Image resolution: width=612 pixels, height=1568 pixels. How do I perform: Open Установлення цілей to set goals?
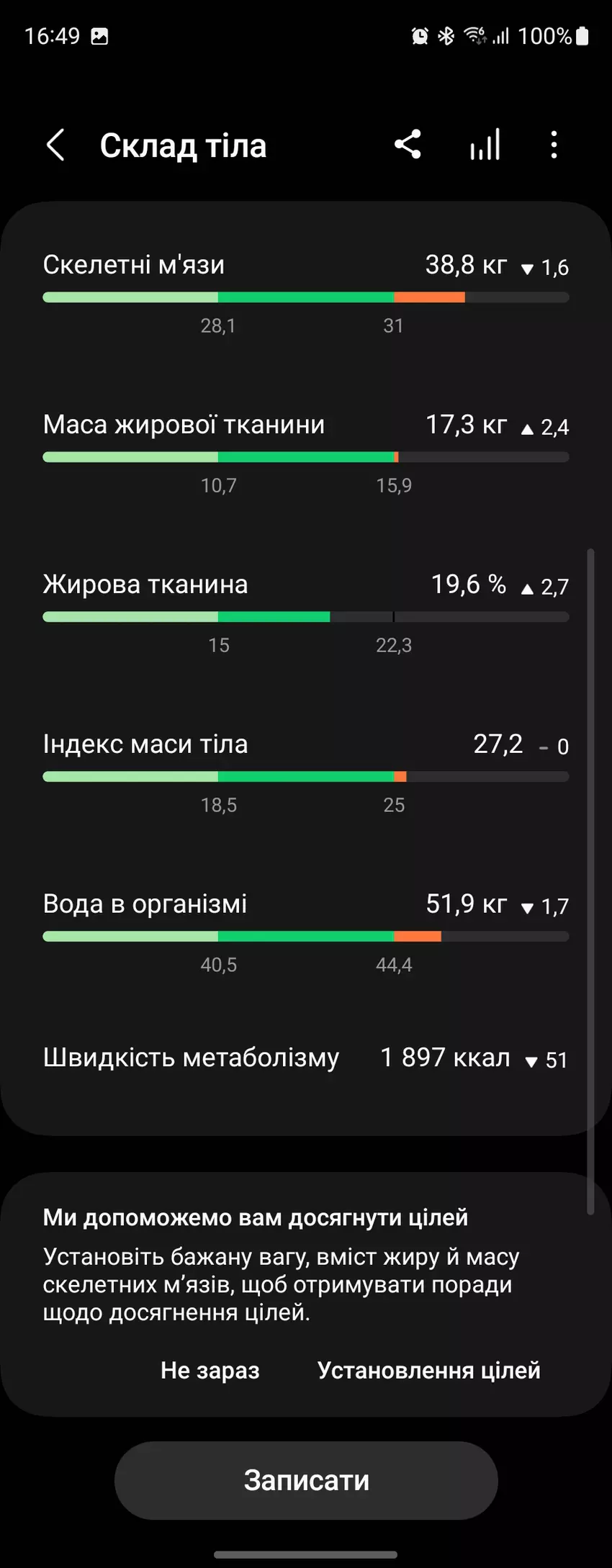[428, 1370]
